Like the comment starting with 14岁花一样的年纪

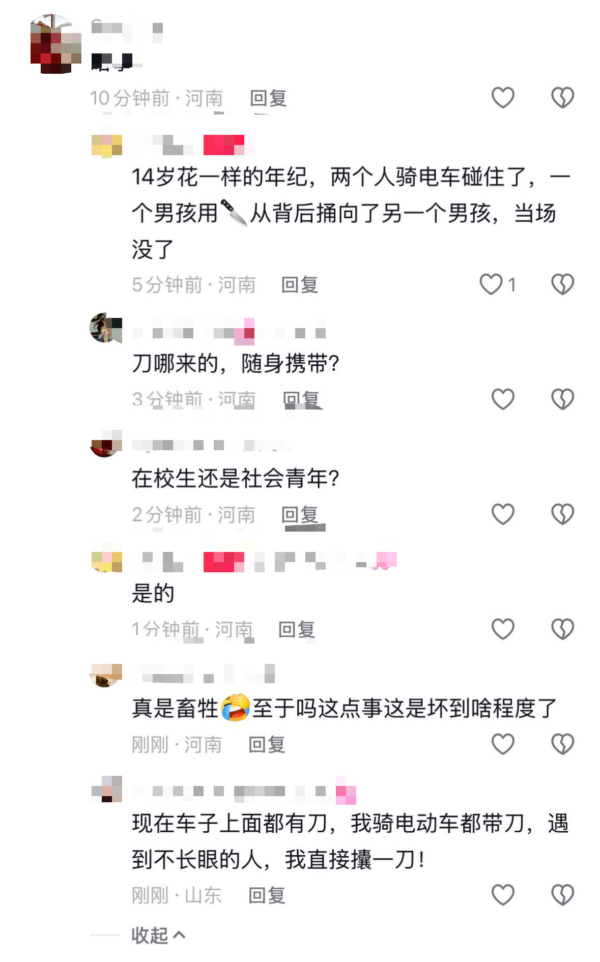pyautogui.click(x=491, y=285)
